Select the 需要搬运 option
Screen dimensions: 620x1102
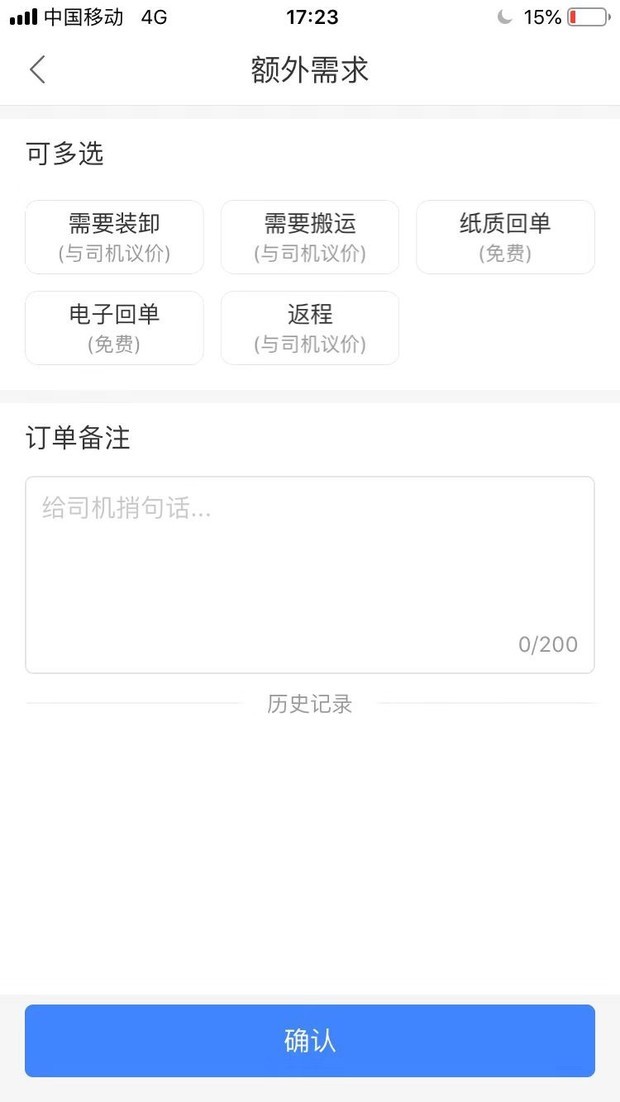point(310,237)
